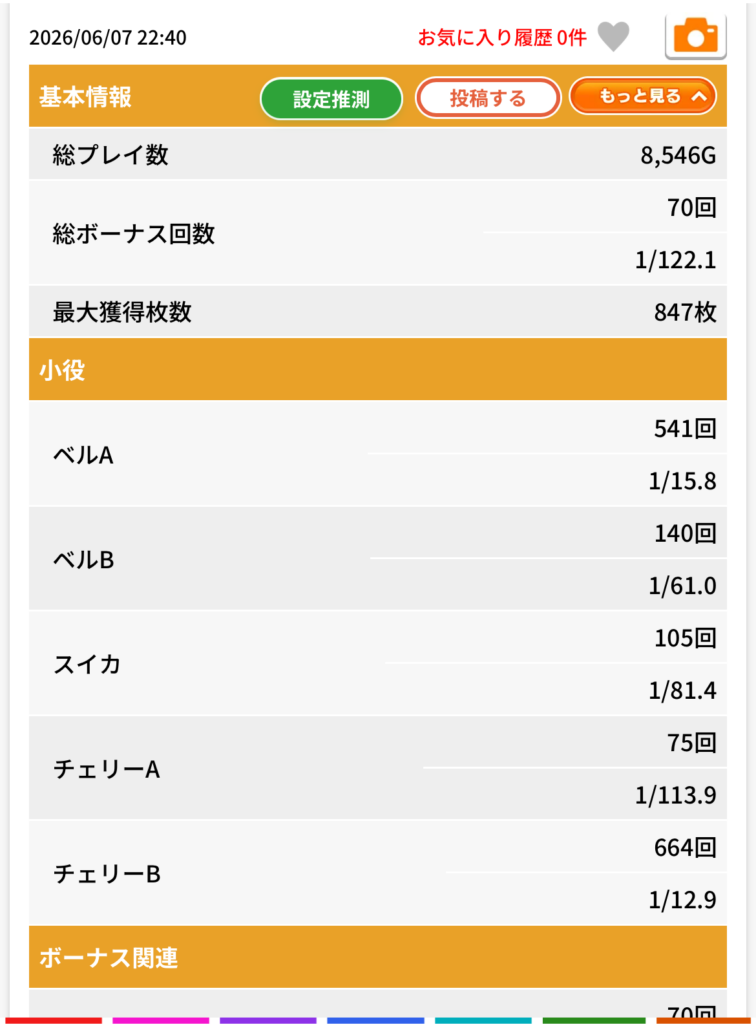Screen dimensions: 756x1024
Task: Collapse details with もっと見る button
Action: point(643,97)
